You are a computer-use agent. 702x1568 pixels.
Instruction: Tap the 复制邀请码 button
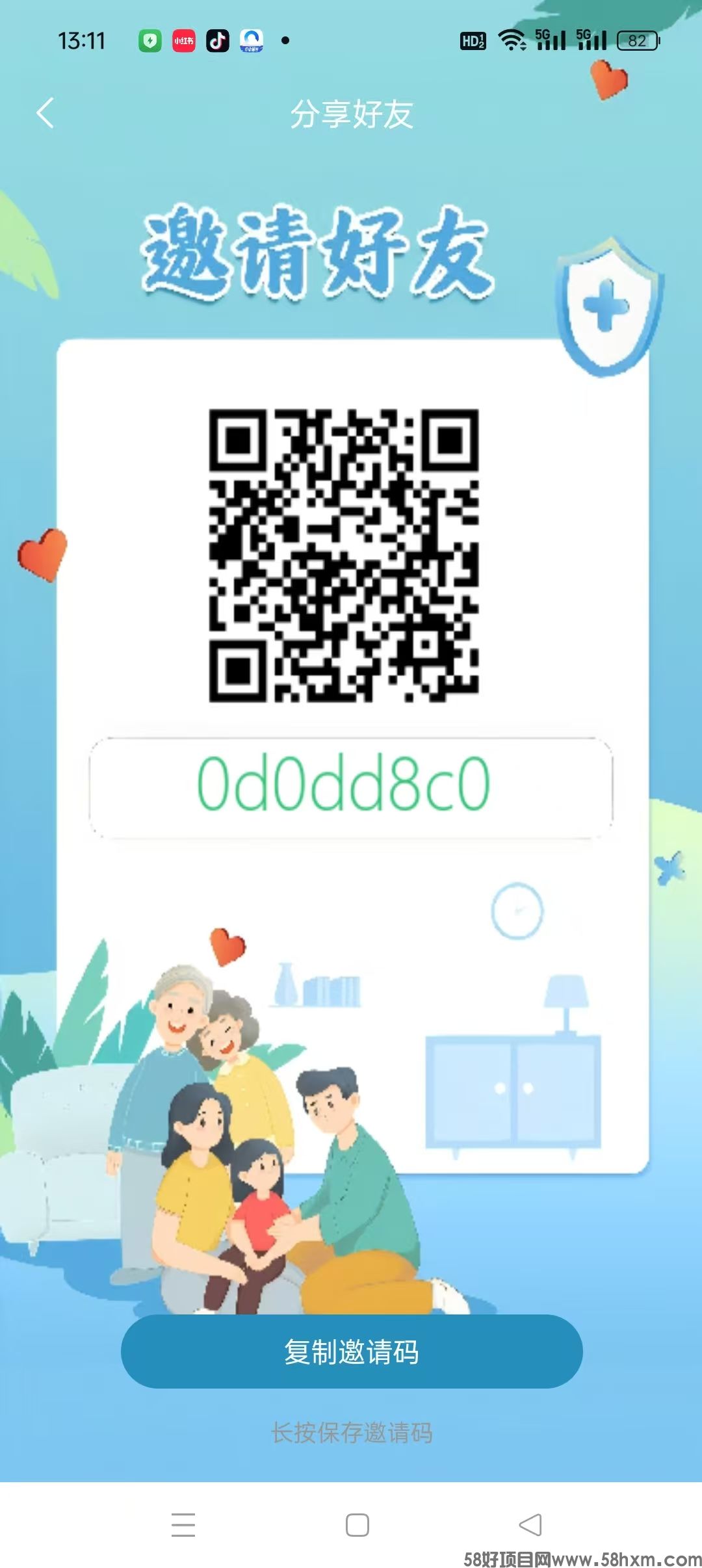coord(351,1352)
